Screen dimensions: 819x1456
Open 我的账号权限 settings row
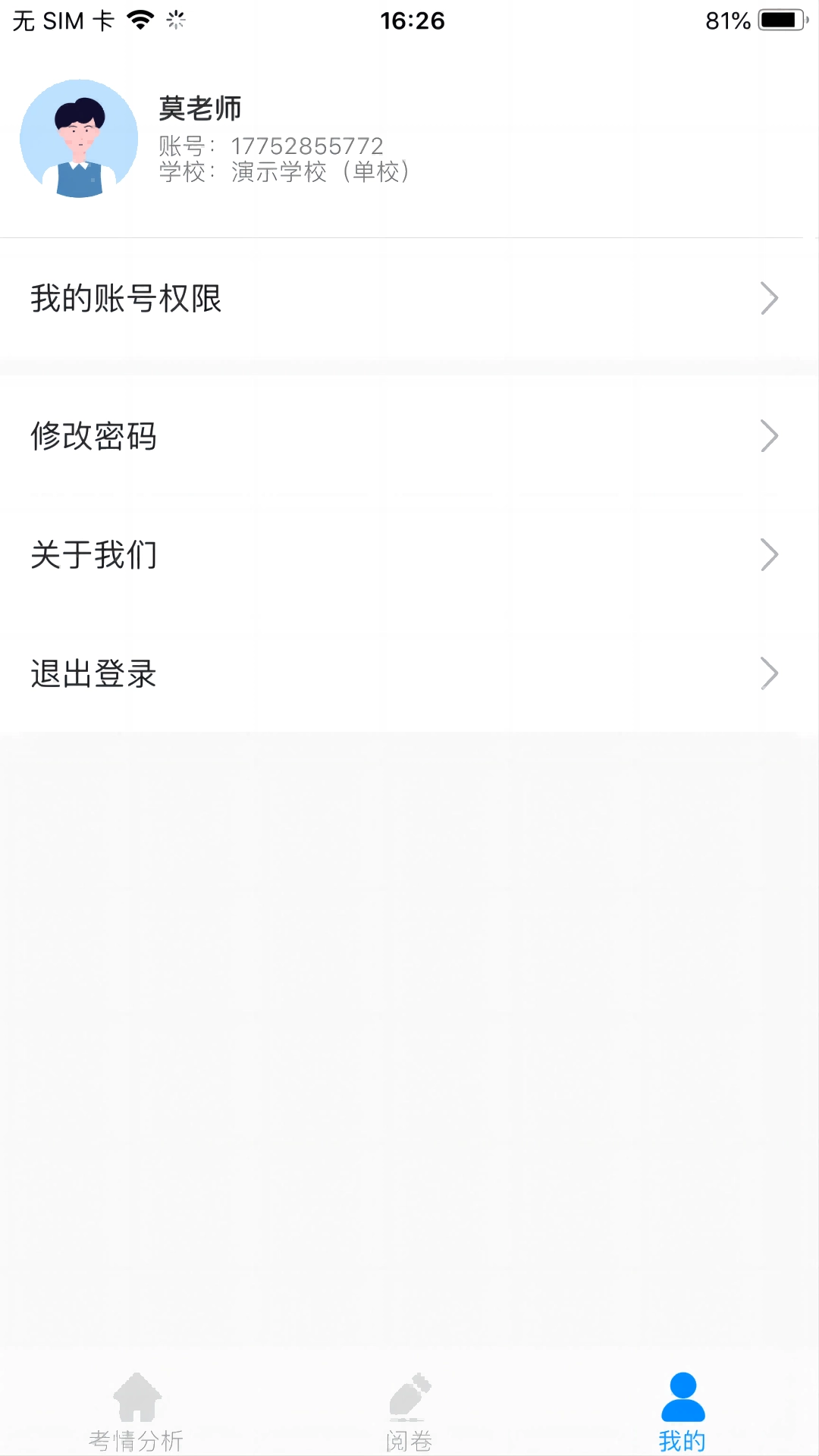pyautogui.click(x=409, y=299)
